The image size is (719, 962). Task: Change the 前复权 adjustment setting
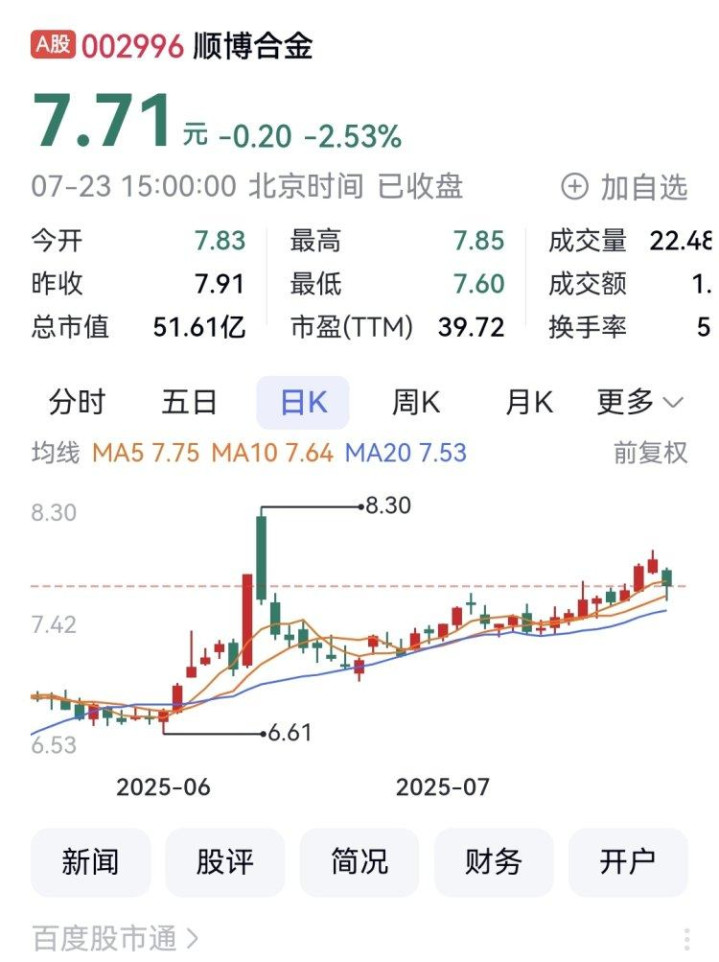point(650,453)
